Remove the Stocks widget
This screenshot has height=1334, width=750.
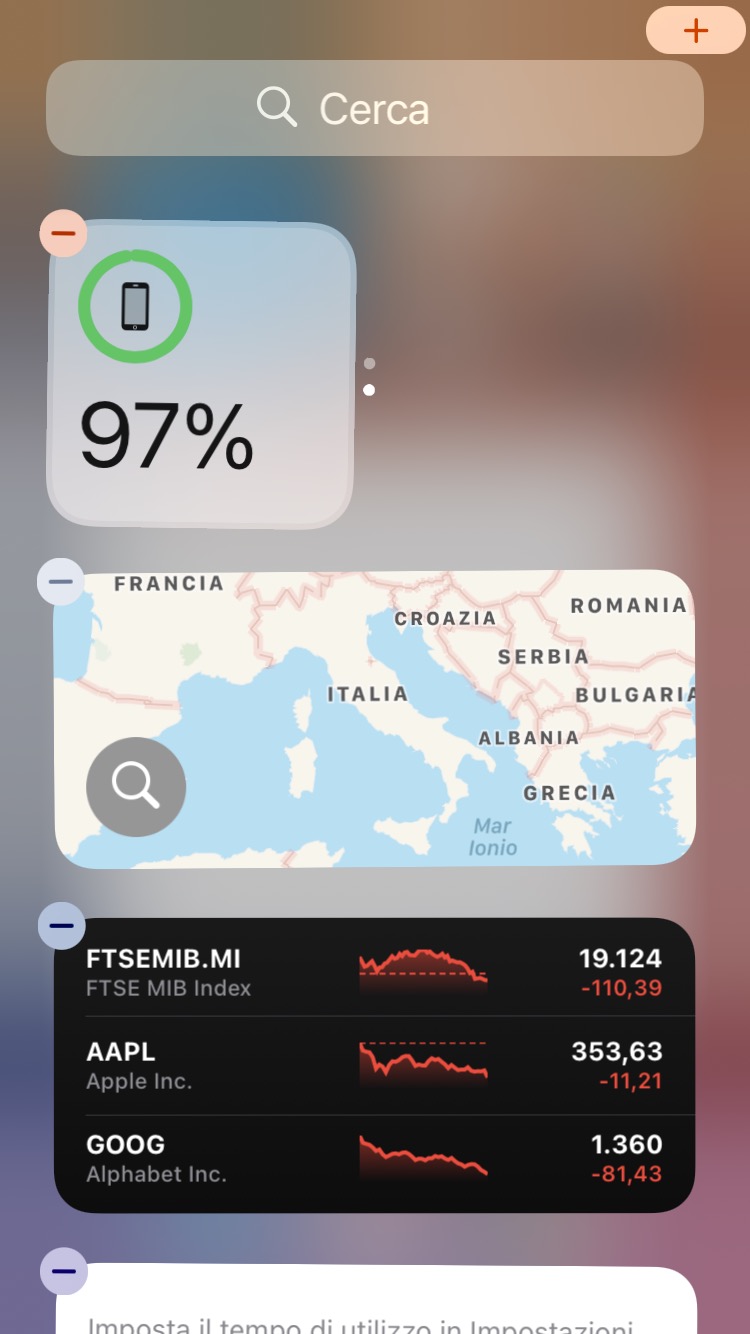click(61, 926)
